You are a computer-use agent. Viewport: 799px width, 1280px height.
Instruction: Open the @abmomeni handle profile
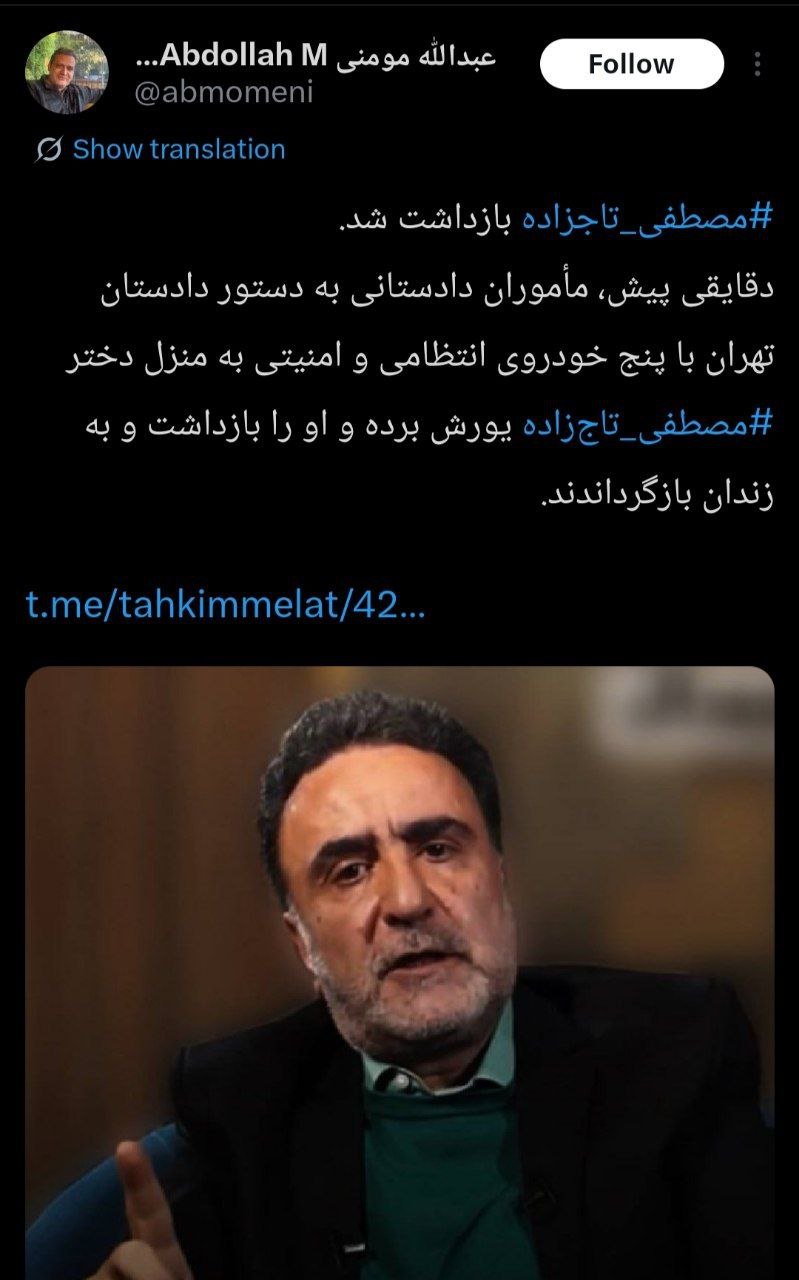[224, 93]
